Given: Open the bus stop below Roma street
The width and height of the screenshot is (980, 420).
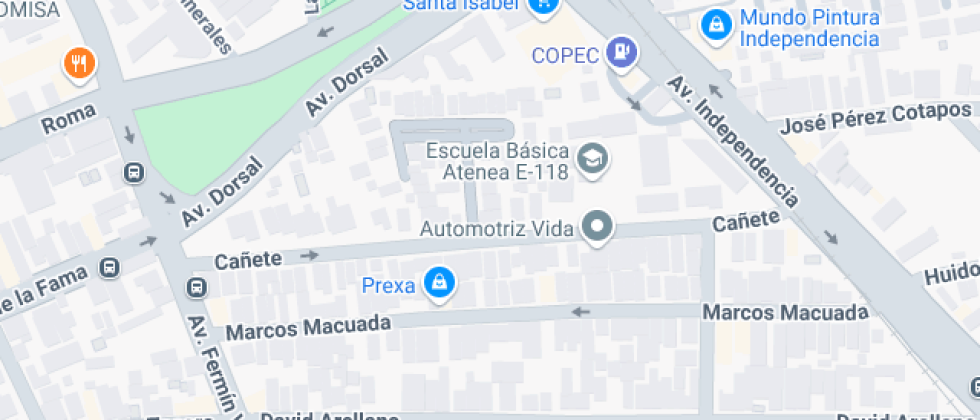Looking at the screenshot, I should coord(133,172).
